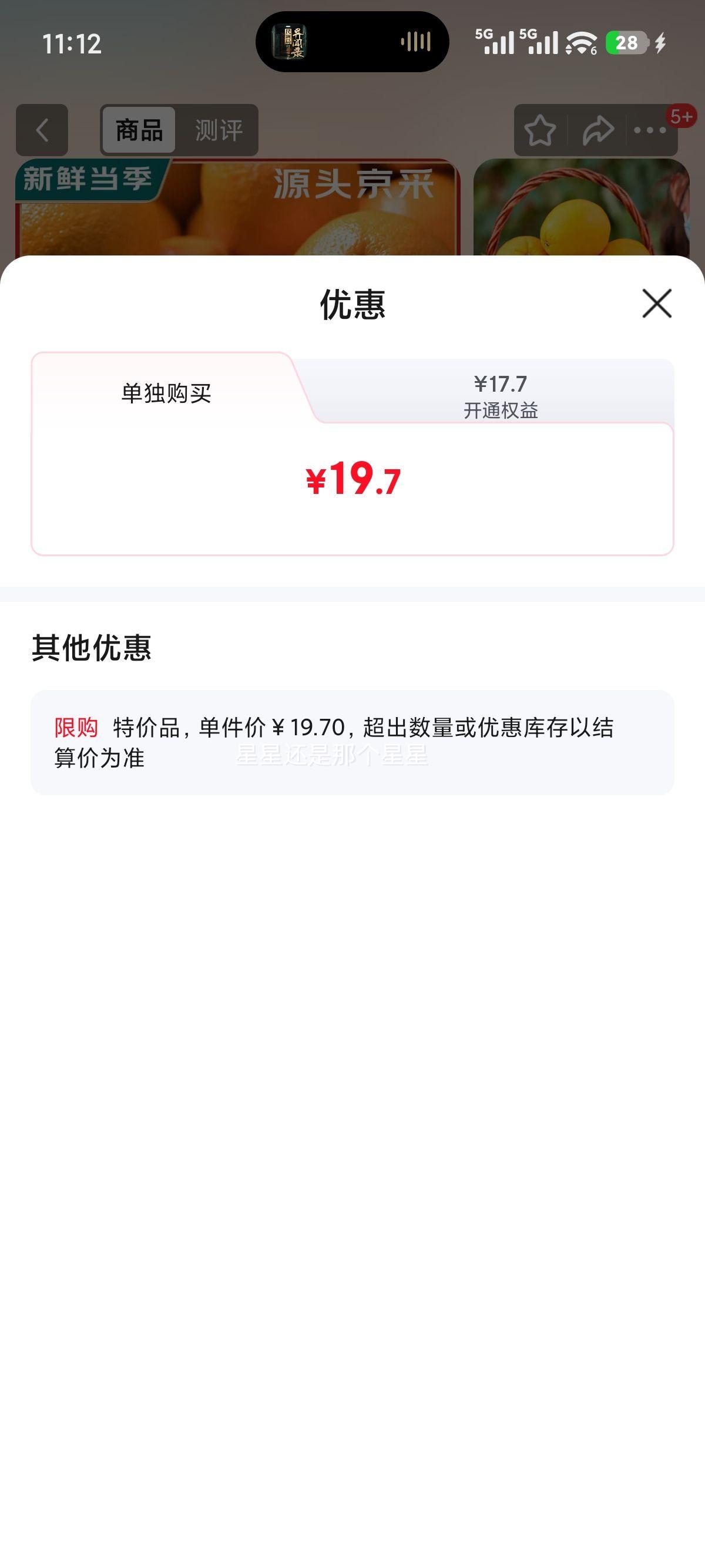Favorite this product via the star icon
The image size is (705, 1568).
542,130
